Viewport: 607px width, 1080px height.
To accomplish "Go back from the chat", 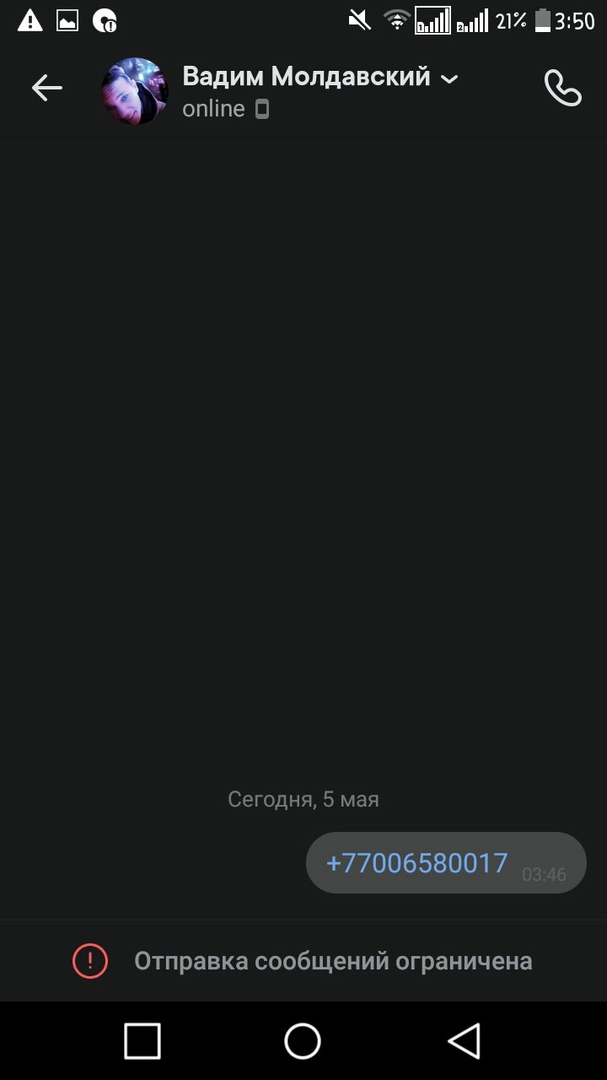I will (x=46, y=89).
